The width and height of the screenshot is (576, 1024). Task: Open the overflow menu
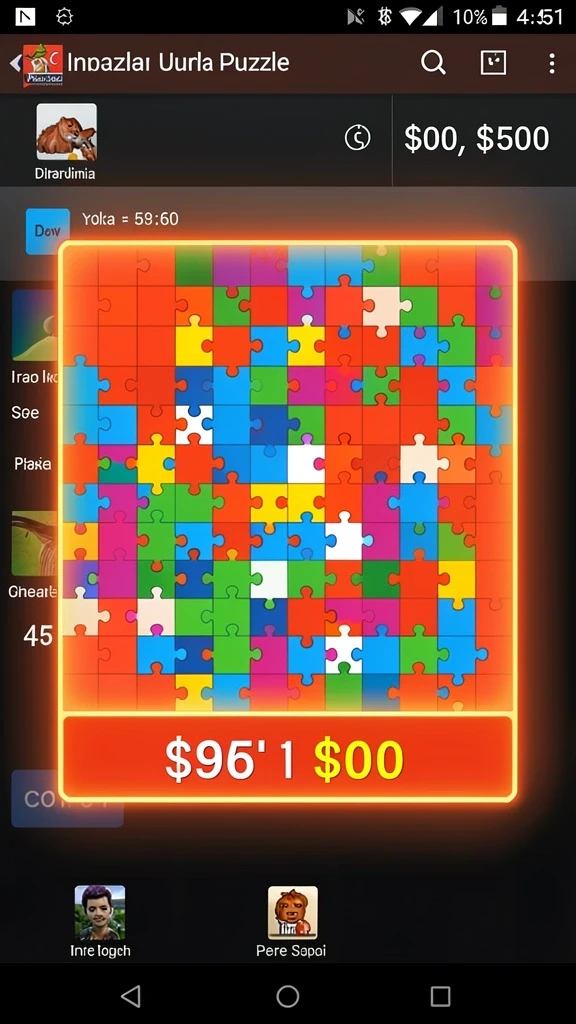[x=552, y=63]
